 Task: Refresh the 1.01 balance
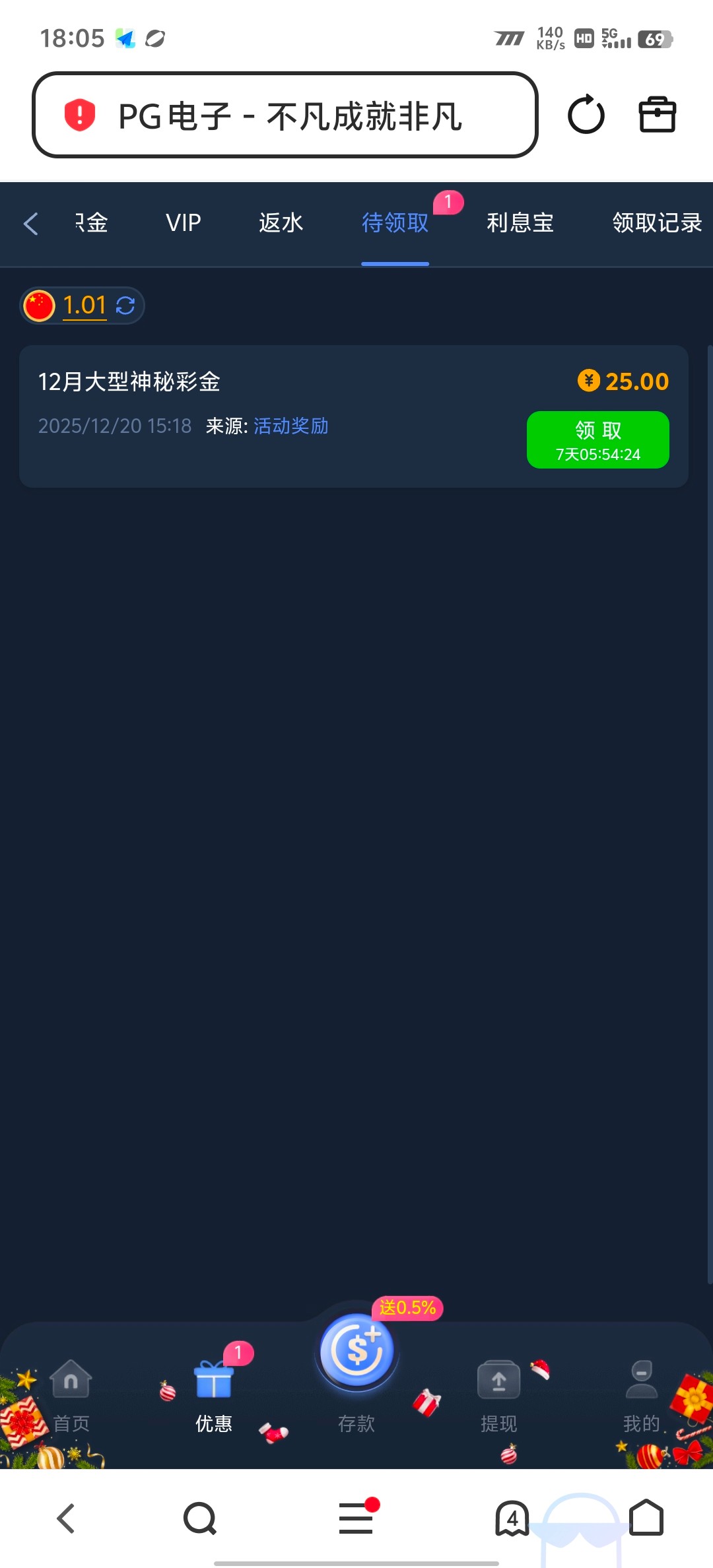click(x=125, y=306)
